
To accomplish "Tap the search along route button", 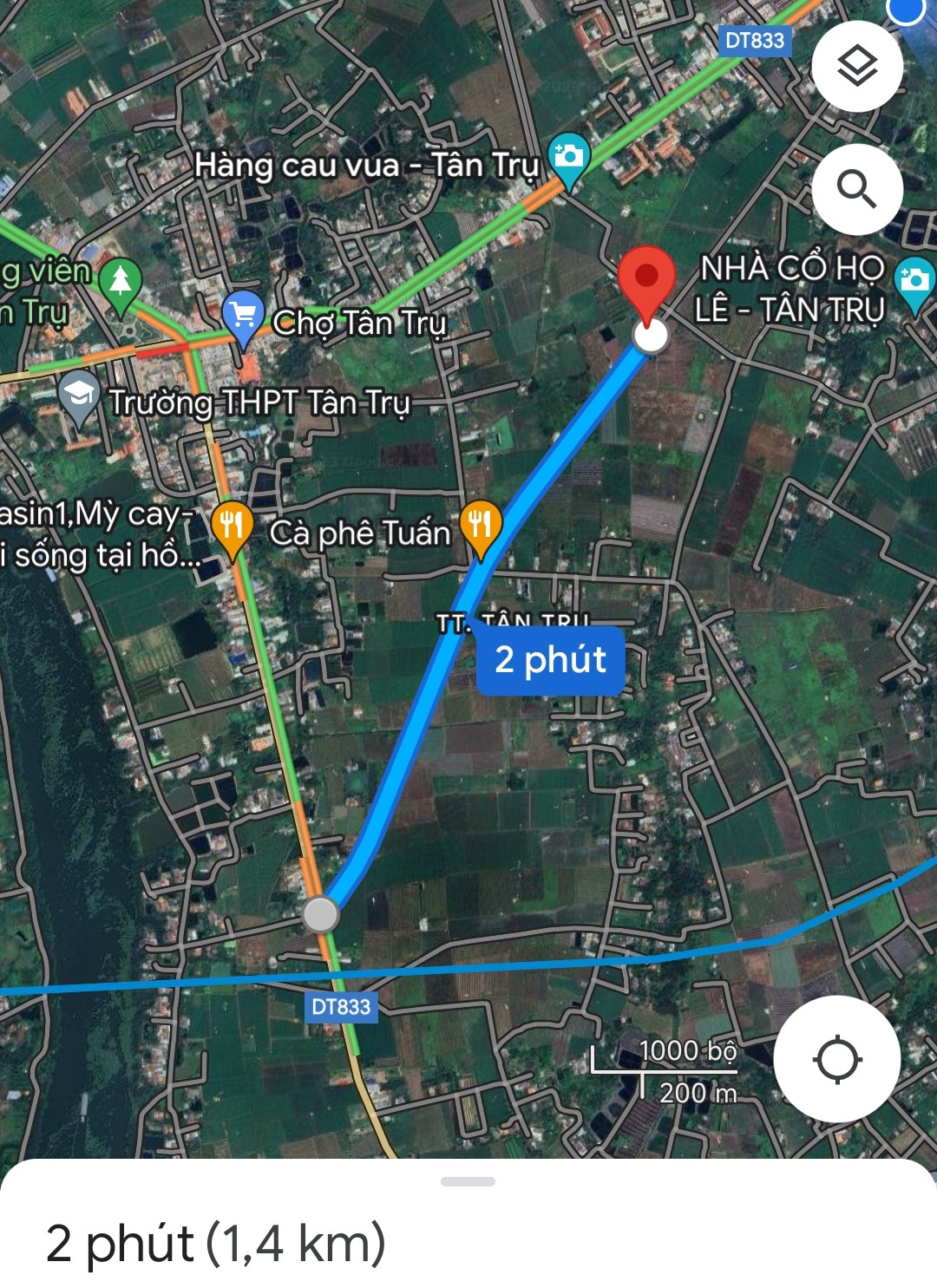I will coord(857,189).
